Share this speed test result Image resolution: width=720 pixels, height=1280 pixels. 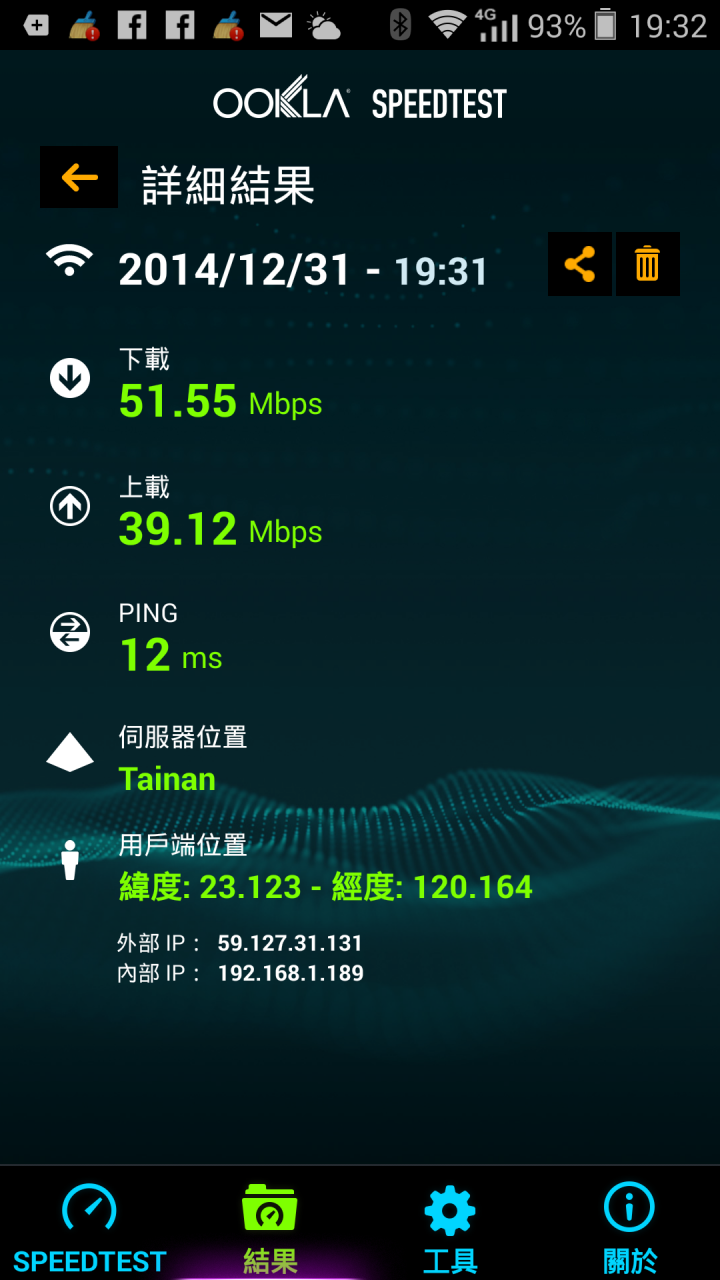click(580, 264)
